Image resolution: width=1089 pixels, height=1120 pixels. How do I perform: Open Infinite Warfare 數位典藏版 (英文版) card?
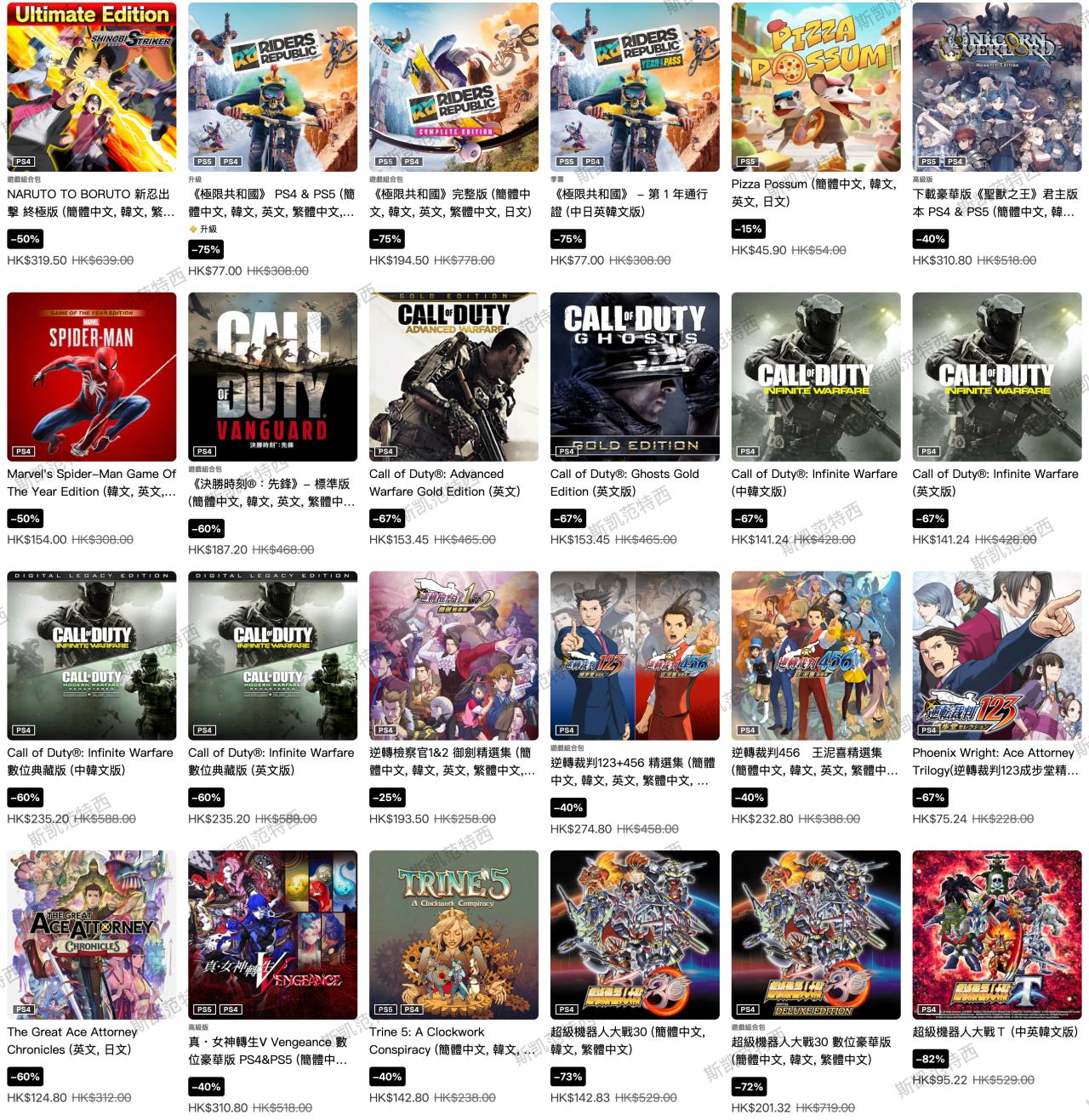tap(272, 655)
